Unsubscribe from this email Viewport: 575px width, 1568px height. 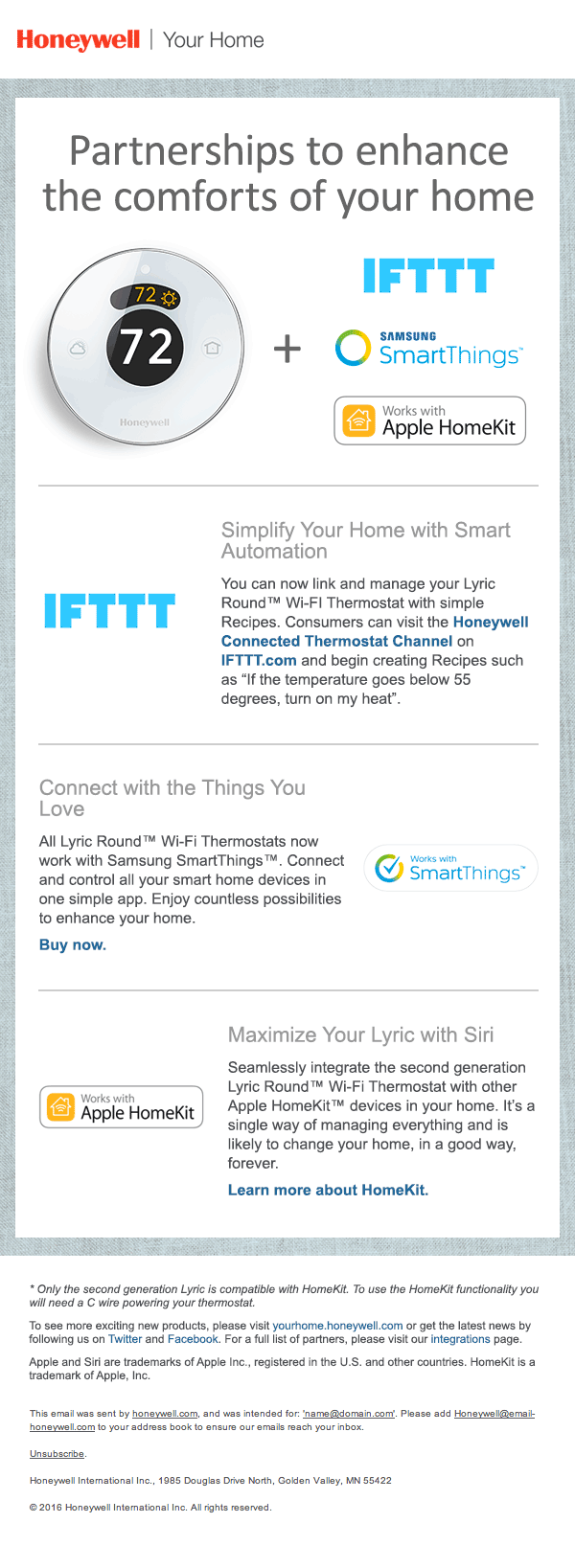point(57,1454)
